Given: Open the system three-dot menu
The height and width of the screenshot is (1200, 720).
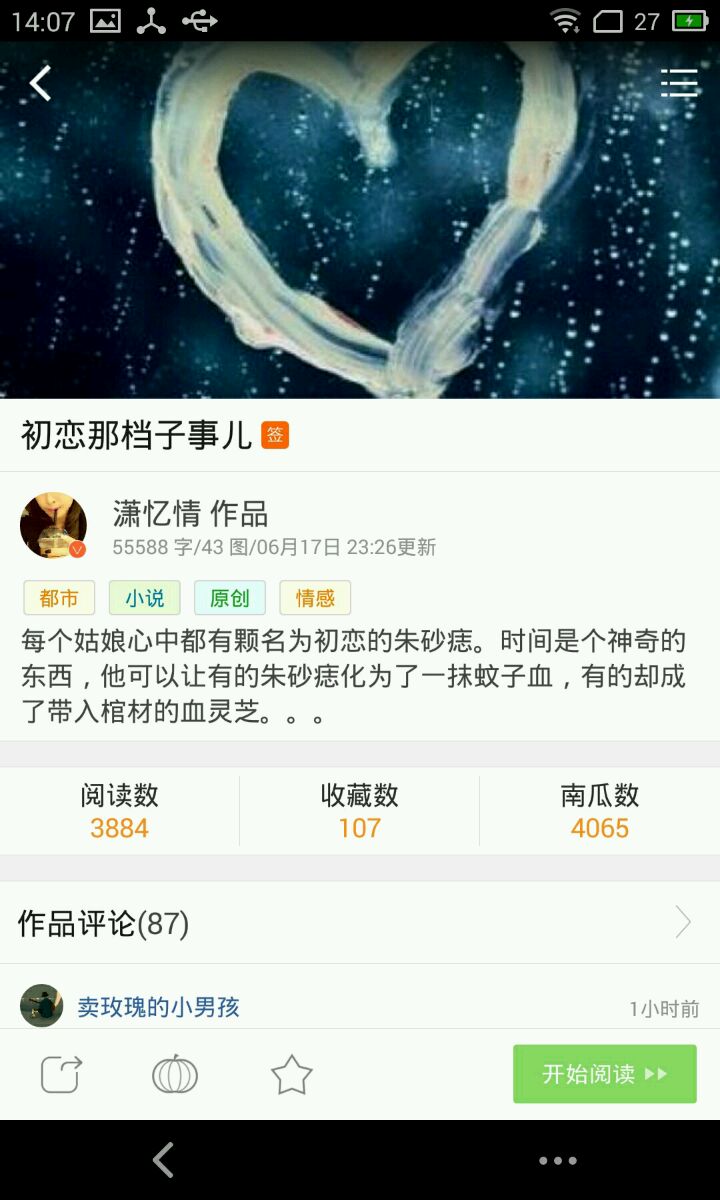Looking at the screenshot, I should click(557, 1160).
